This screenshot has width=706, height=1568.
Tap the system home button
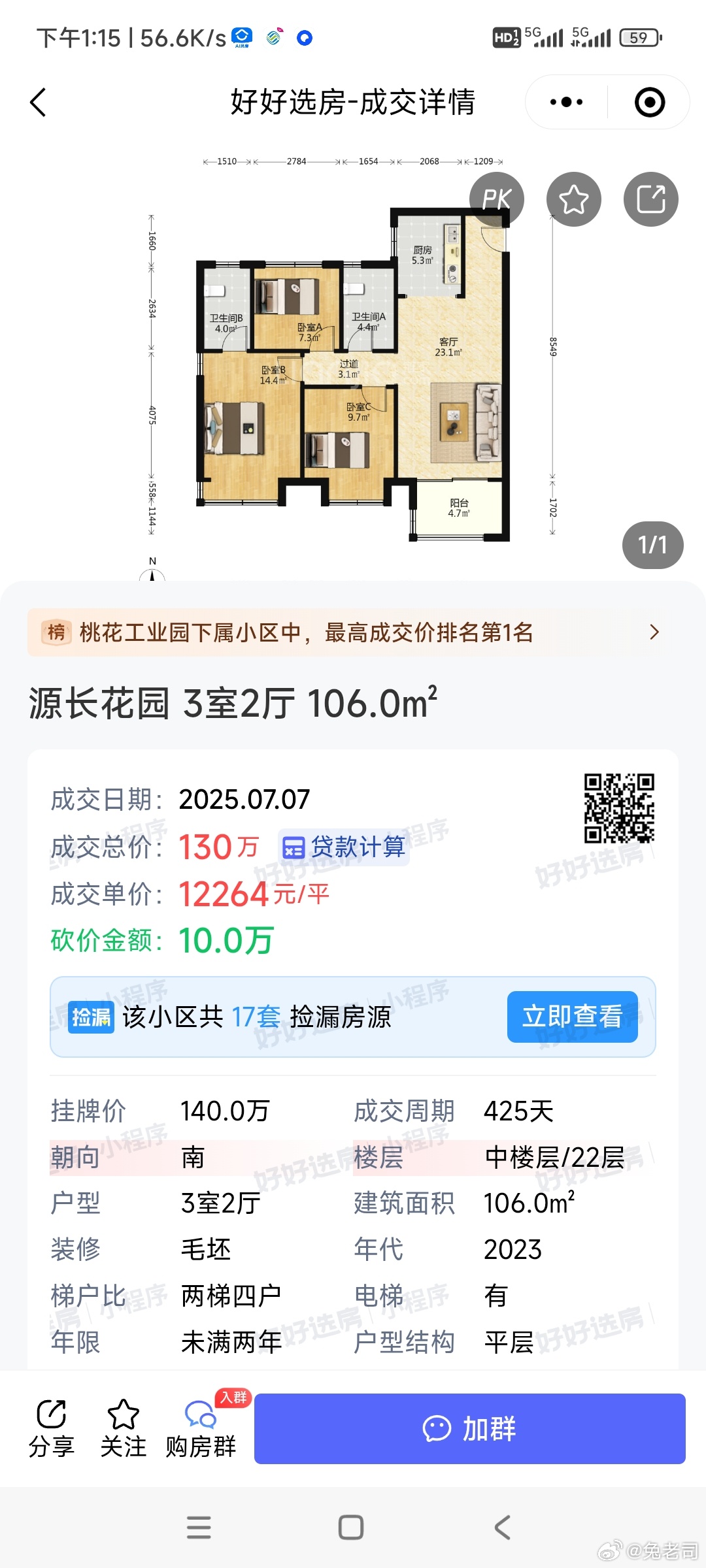[351, 1527]
